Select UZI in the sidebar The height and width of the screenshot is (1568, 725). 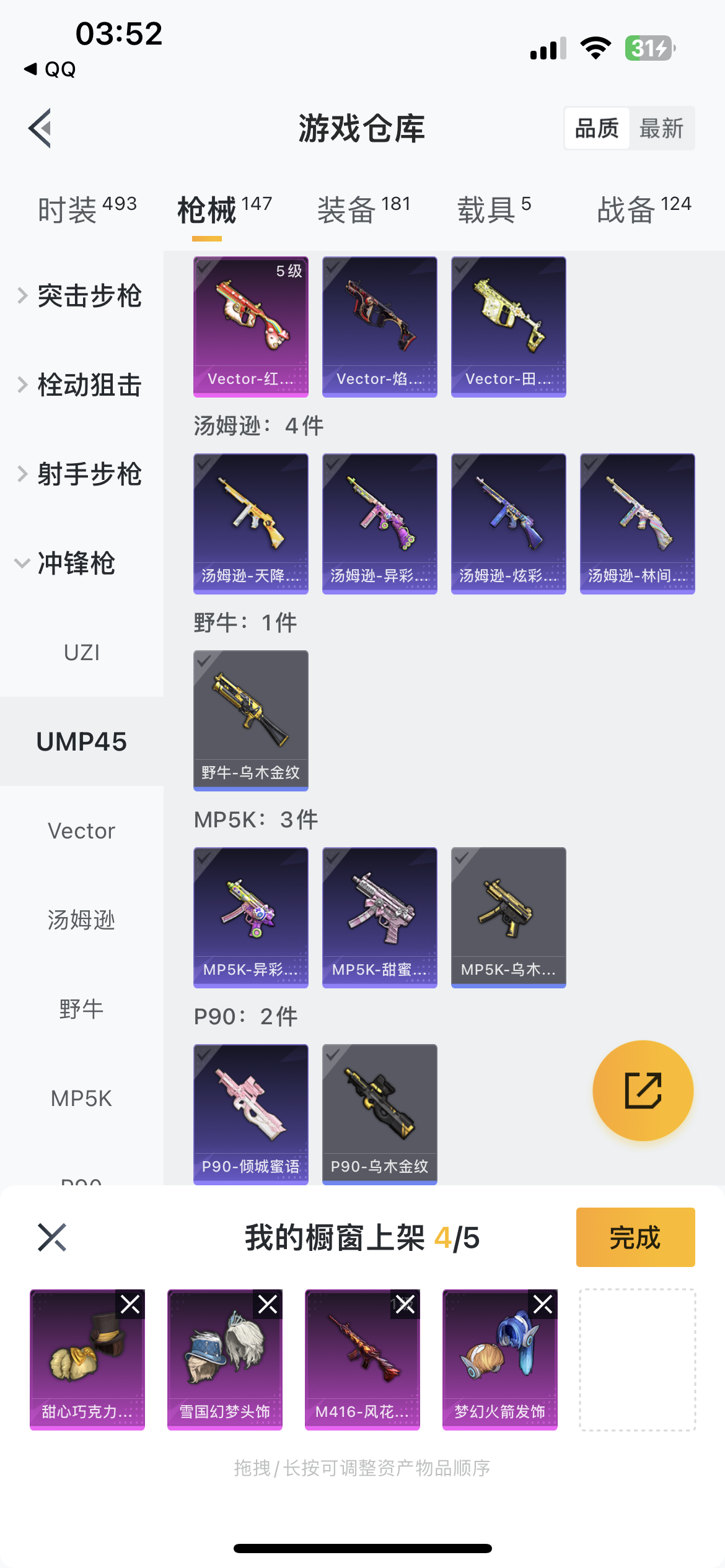(x=82, y=652)
